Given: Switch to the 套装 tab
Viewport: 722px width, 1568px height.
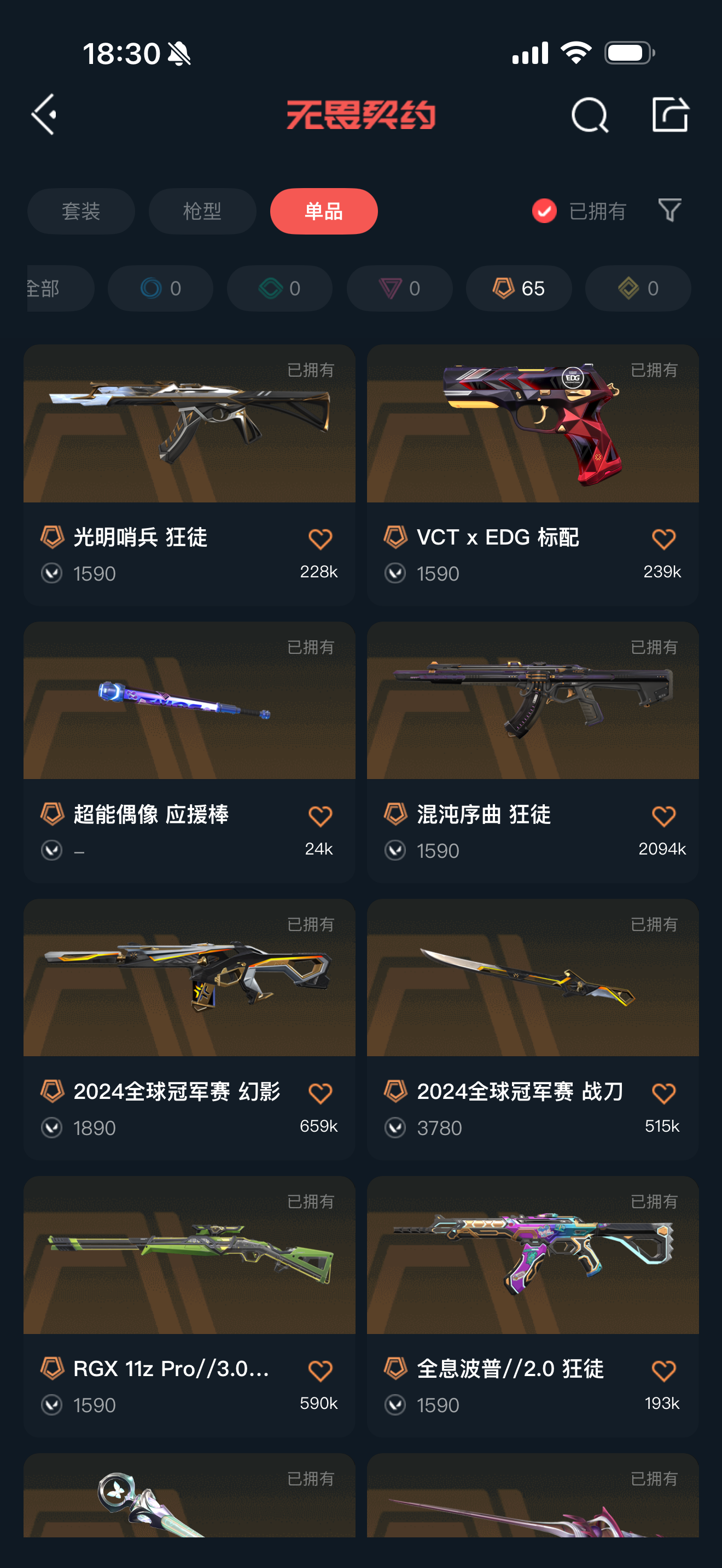Looking at the screenshot, I should [x=81, y=211].
